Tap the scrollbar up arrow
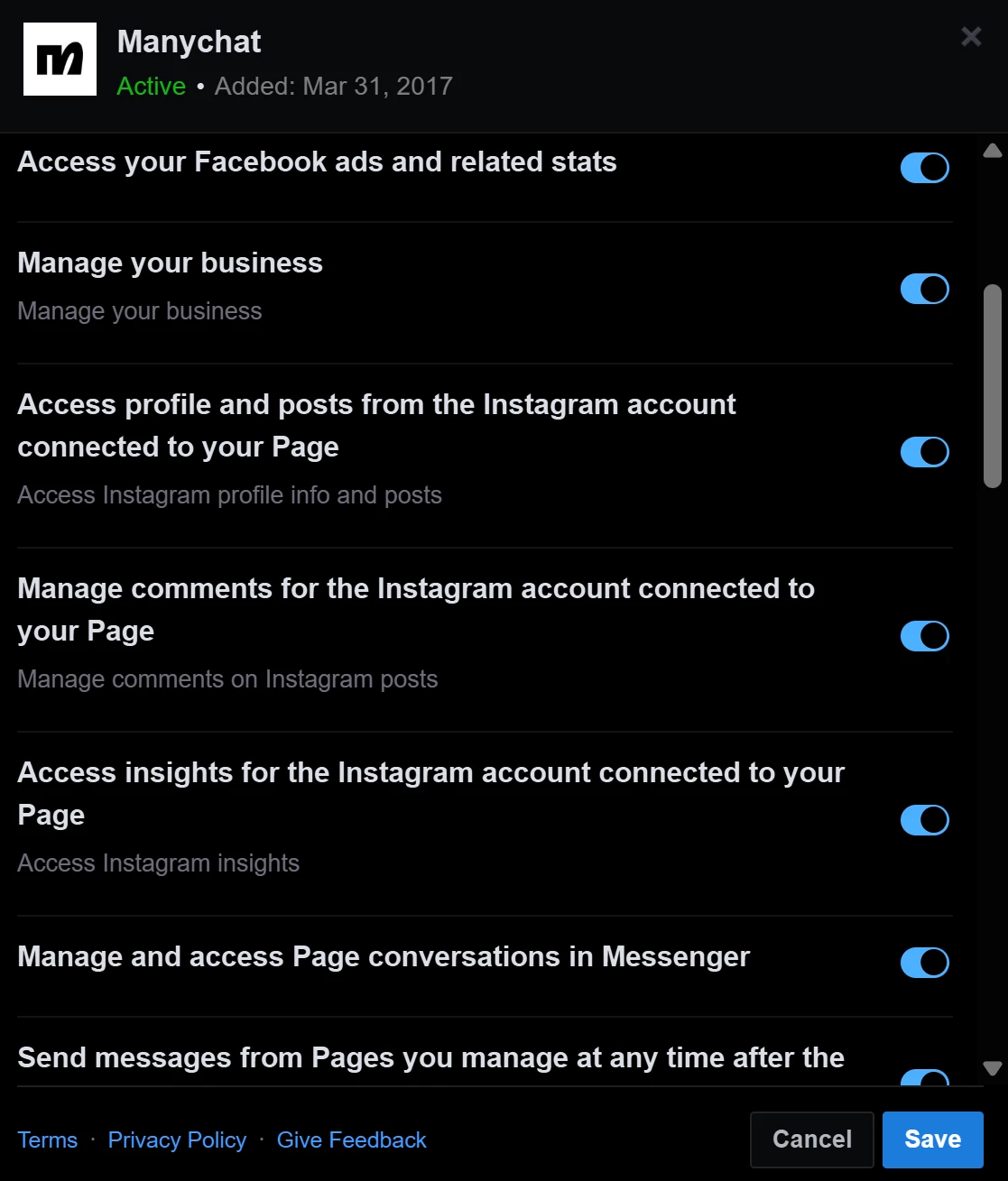The height and width of the screenshot is (1181, 1008). coord(993,152)
